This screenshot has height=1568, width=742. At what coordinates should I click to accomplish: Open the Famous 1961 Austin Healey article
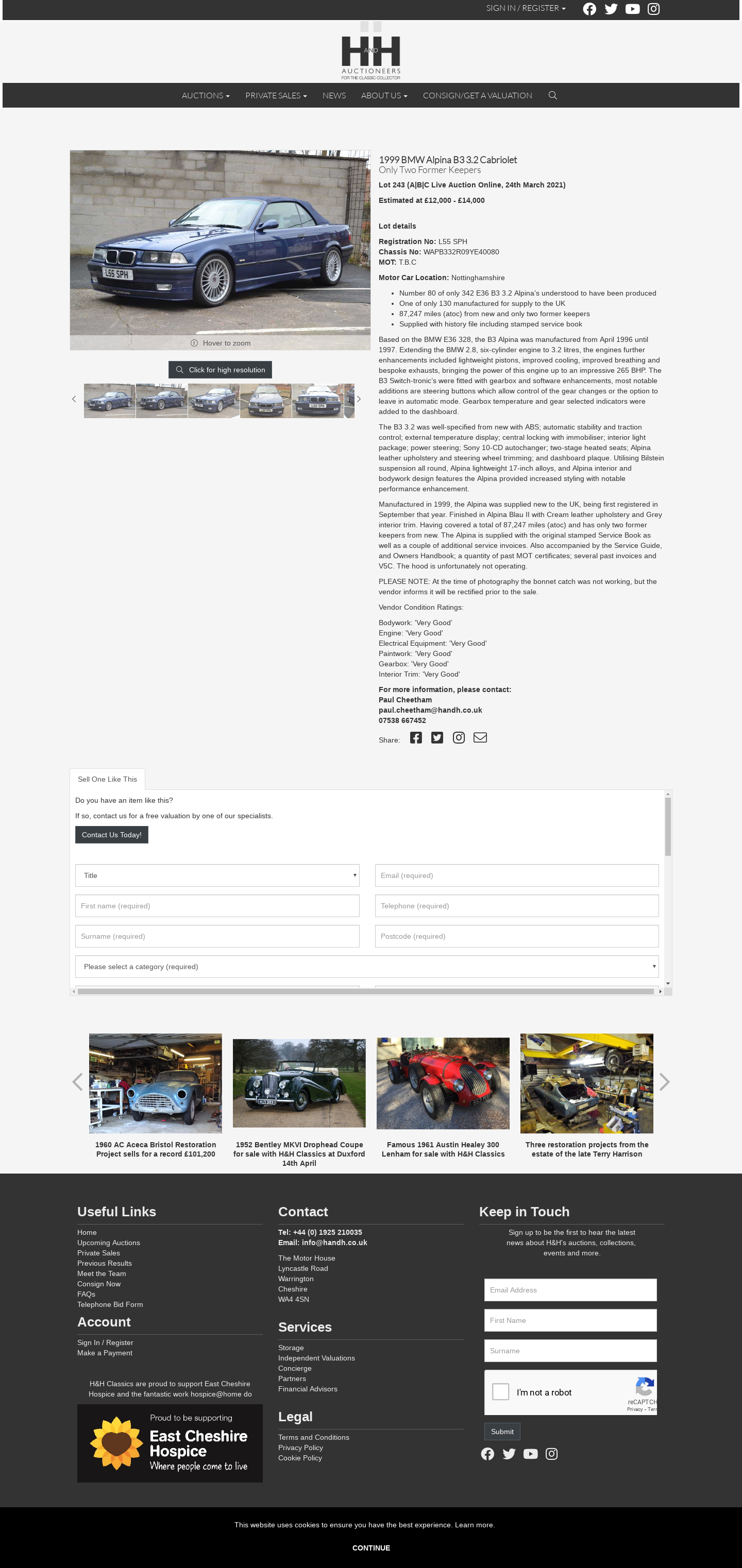[443, 1149]
